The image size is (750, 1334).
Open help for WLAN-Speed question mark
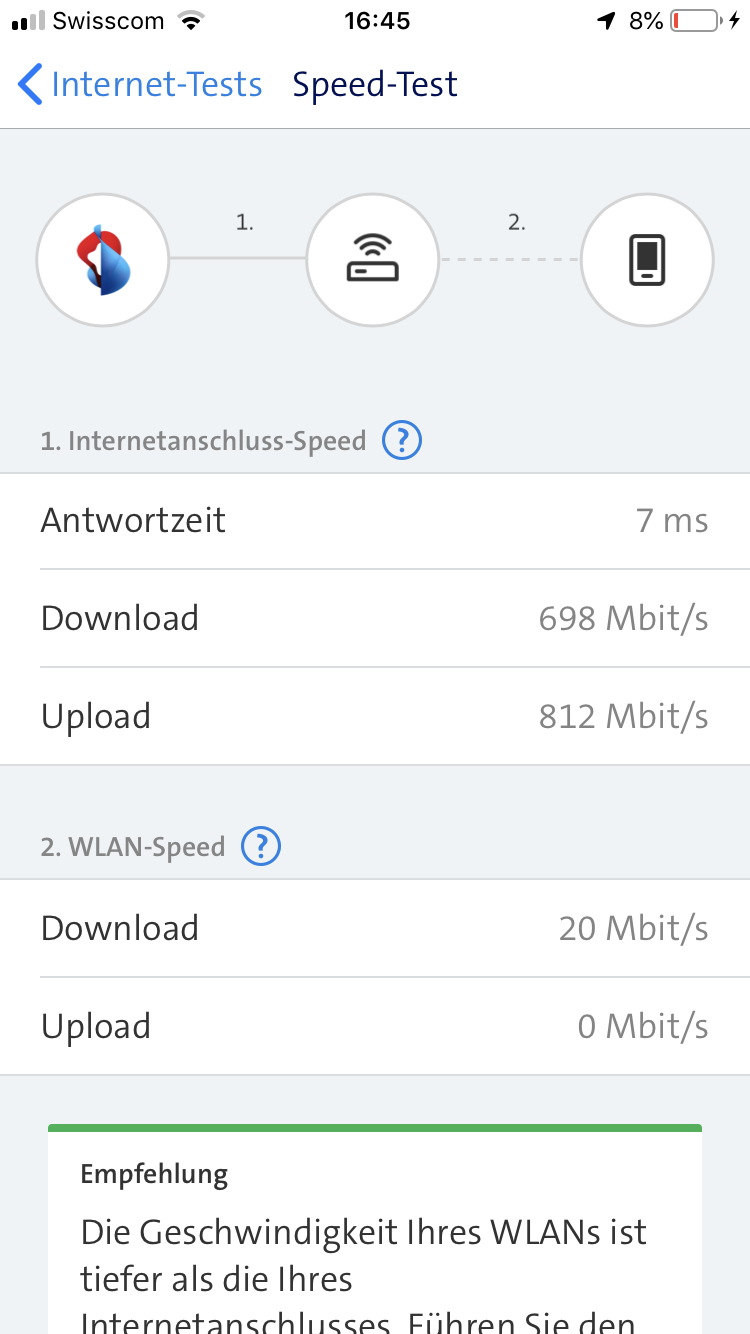coord(260,846)
